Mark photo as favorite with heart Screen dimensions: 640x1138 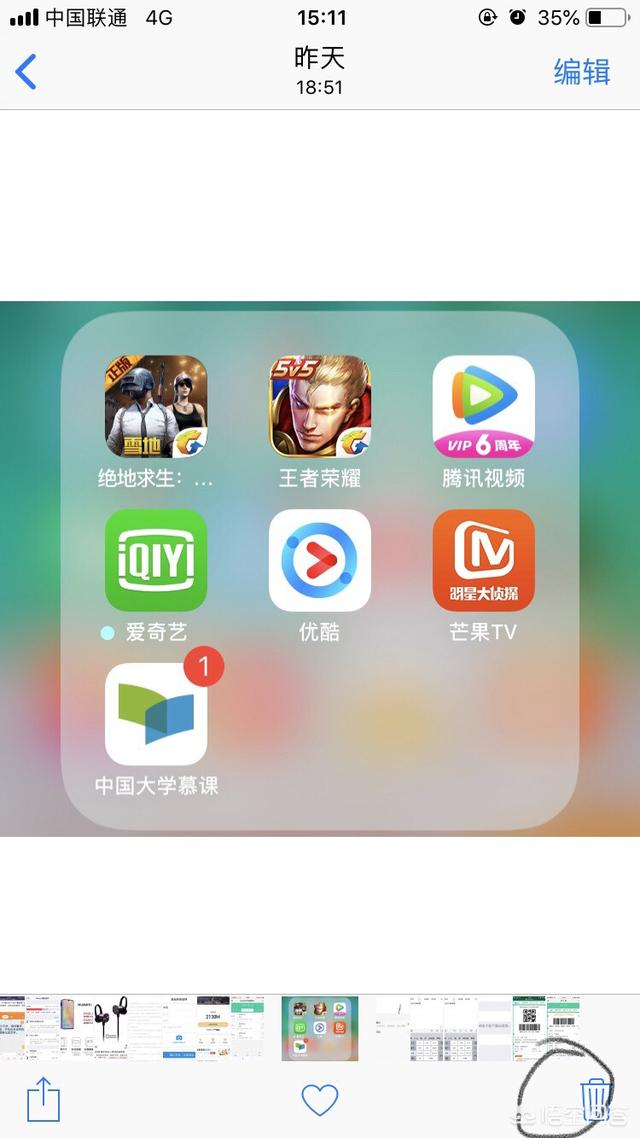pos(320,1099)
